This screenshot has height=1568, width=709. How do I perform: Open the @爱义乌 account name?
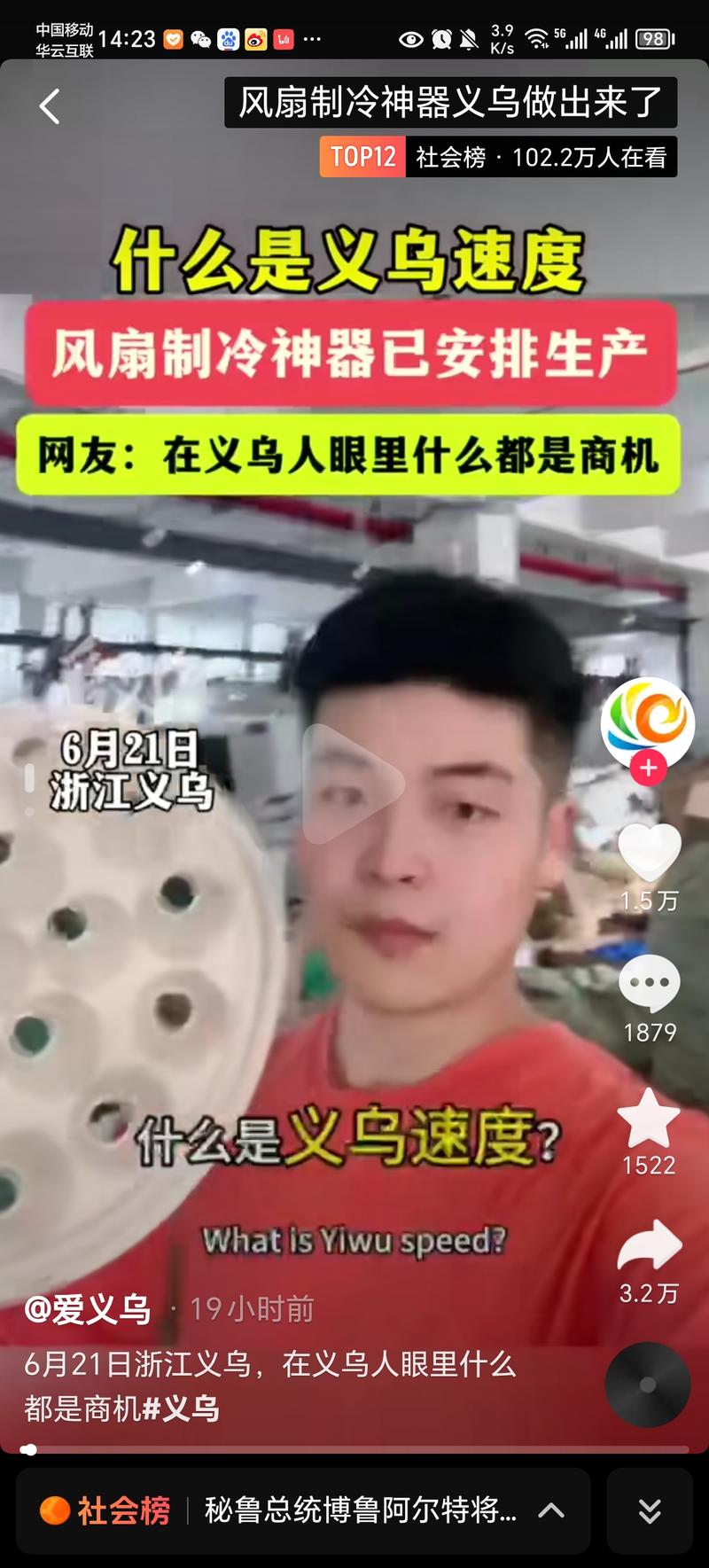pos(88,1308)
